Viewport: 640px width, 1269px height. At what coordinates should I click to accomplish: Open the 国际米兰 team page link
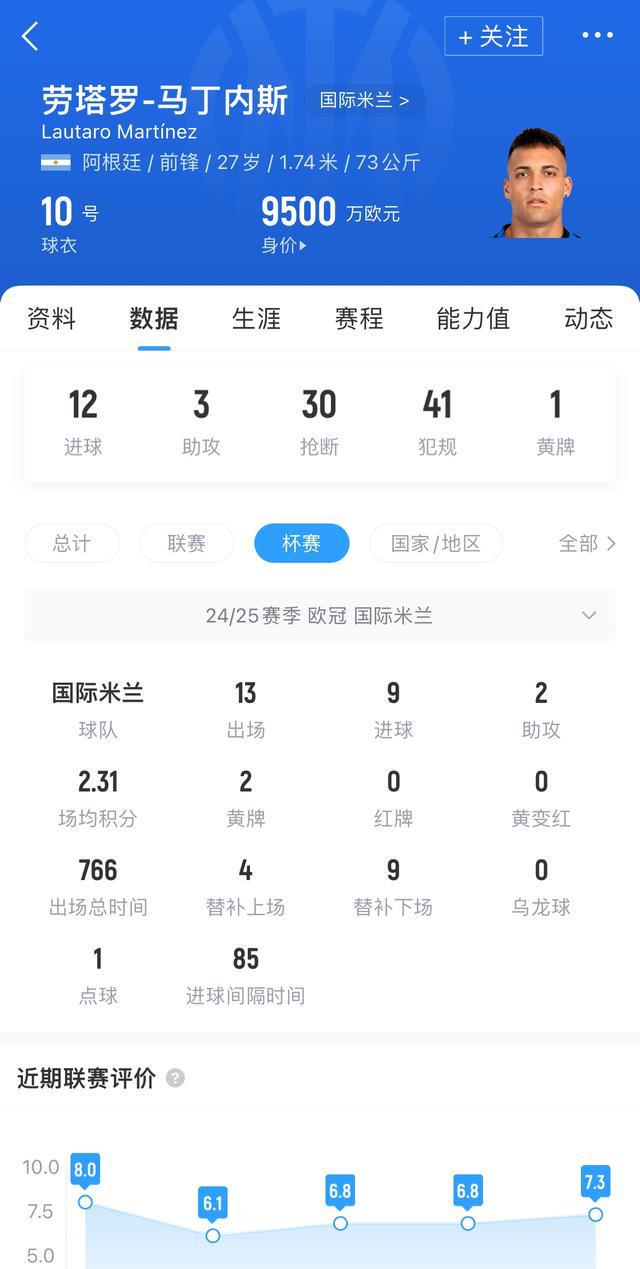coord(364,100)
